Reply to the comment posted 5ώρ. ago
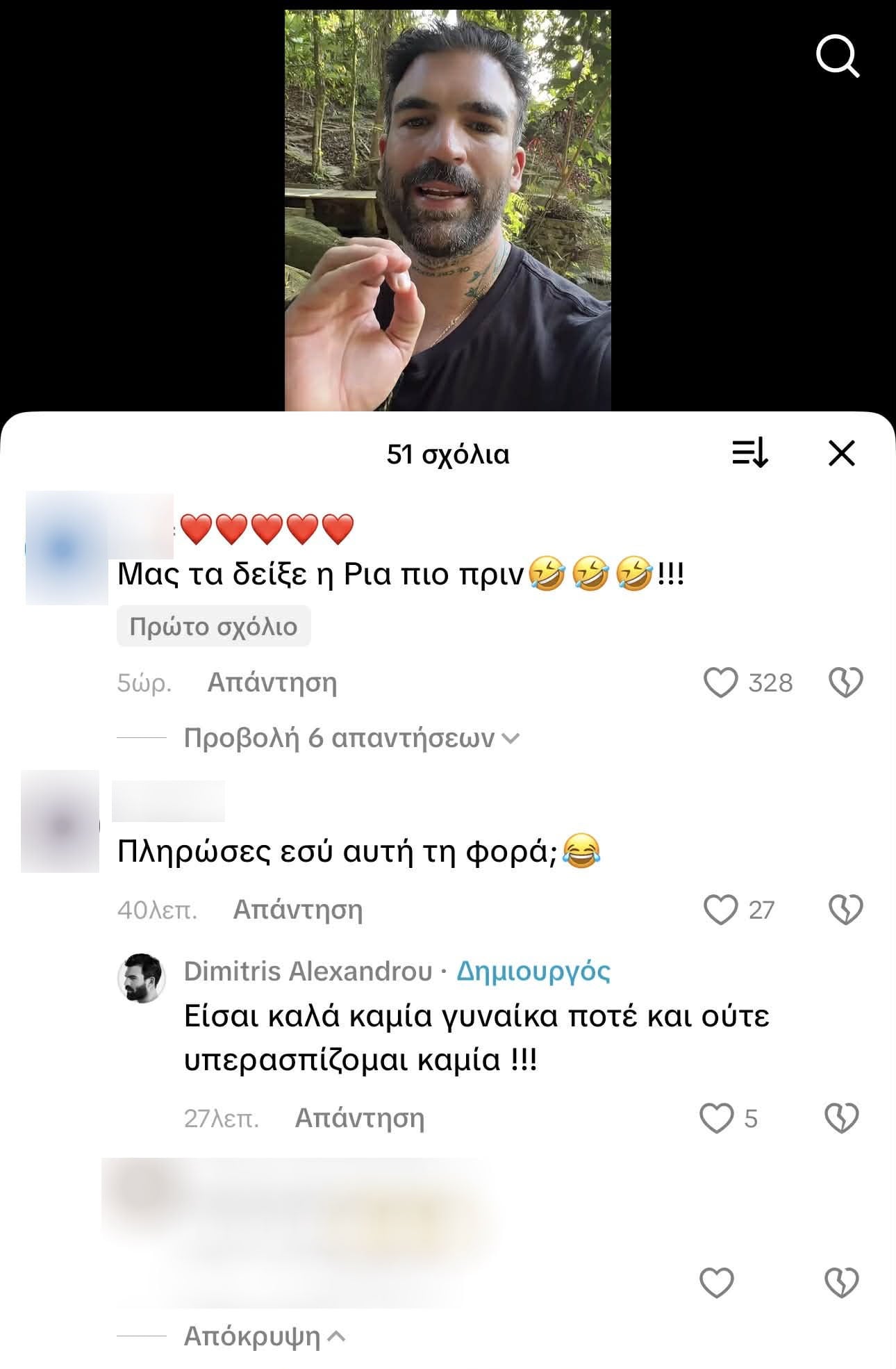896x1369 pixels. click(x=272, y=682)
